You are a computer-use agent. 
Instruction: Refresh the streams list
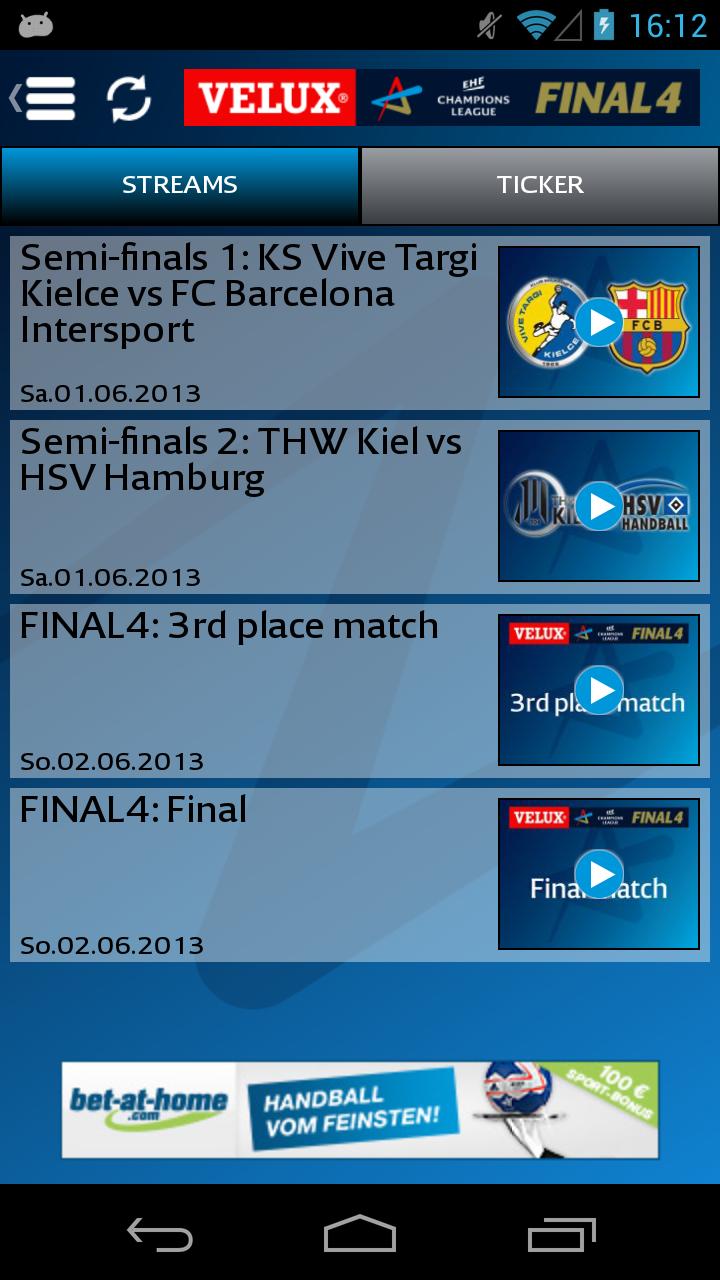[129, 98]
